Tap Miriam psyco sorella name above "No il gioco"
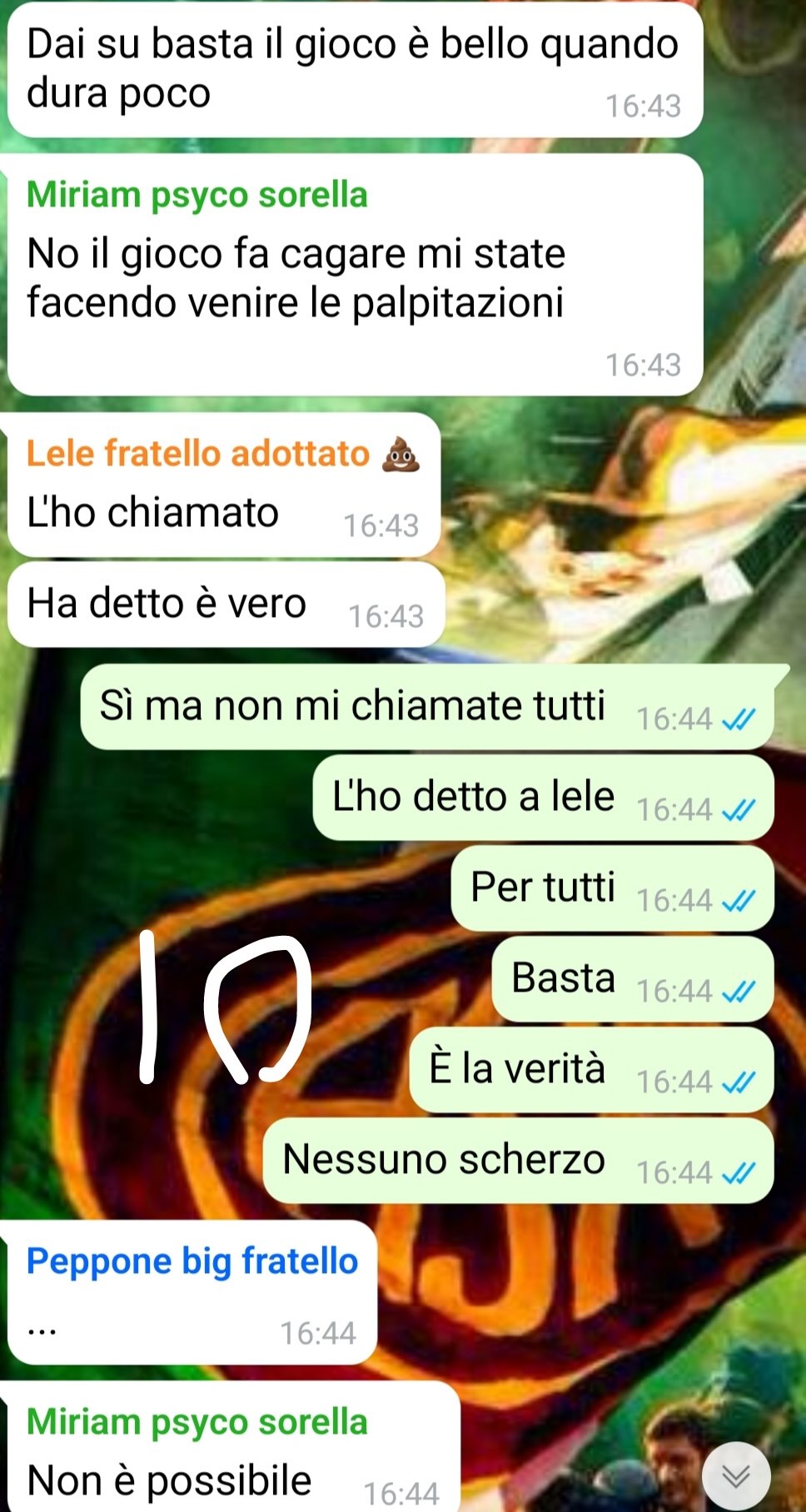This screenshot has width=806, height=1512. point(197,195)
